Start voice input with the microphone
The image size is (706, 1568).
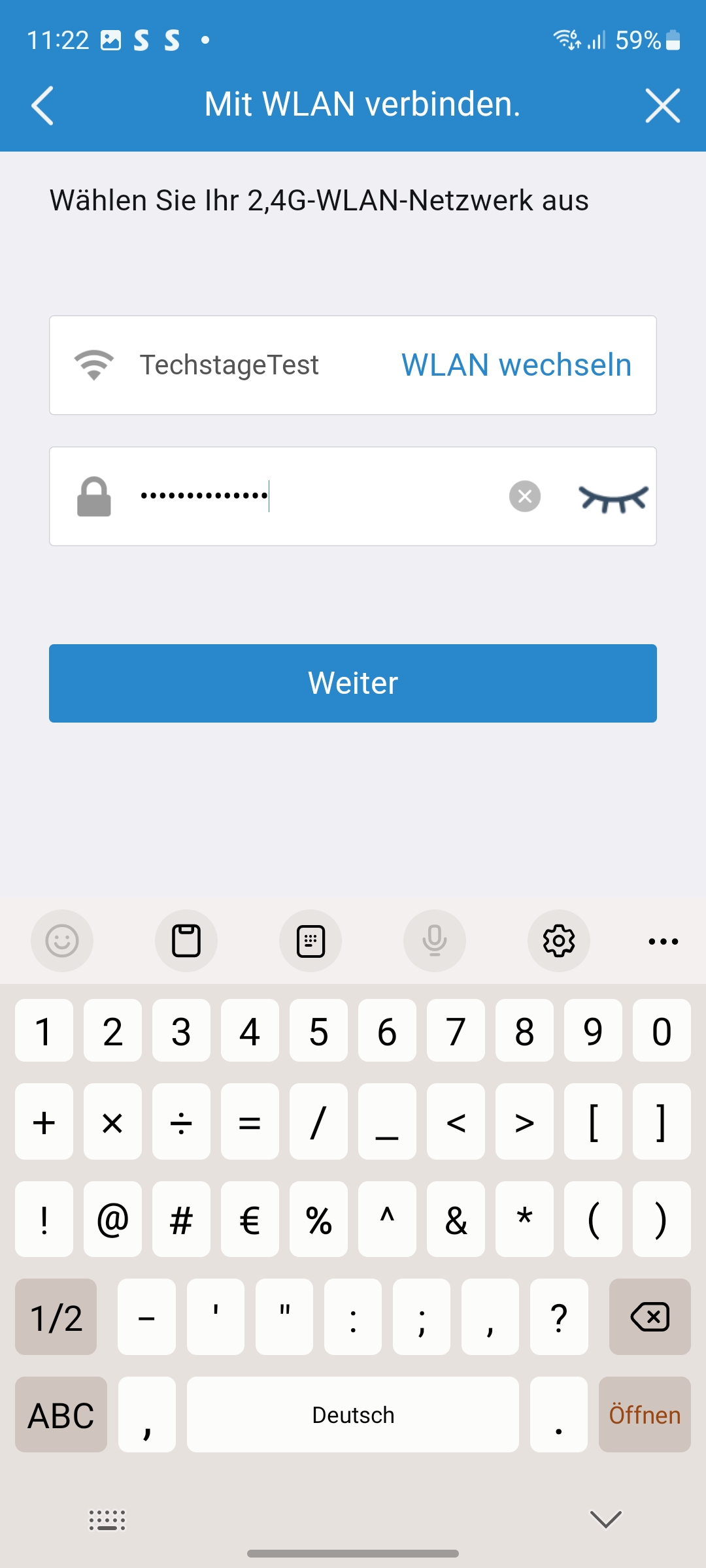[435, 941]
